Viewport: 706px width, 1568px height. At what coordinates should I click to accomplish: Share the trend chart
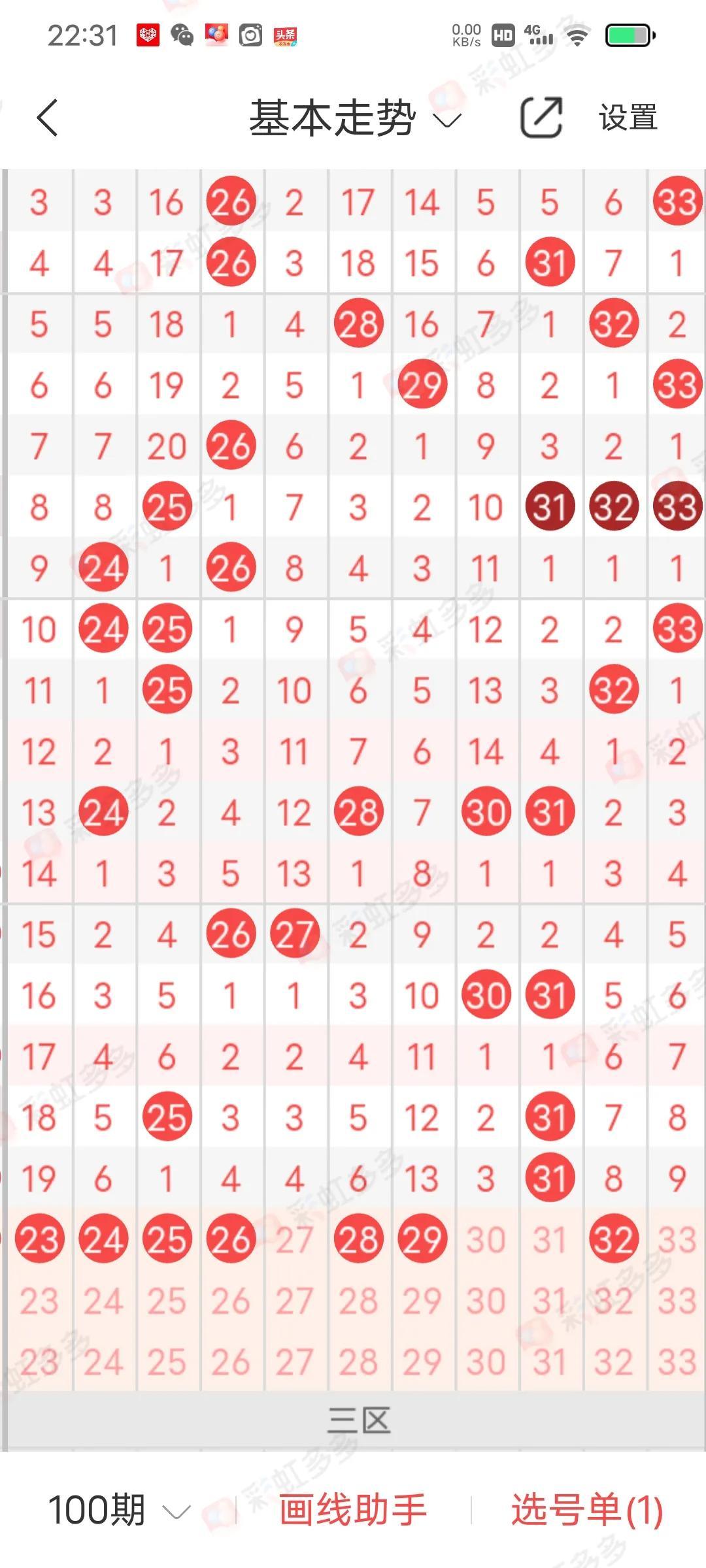(x=541, y=118)
